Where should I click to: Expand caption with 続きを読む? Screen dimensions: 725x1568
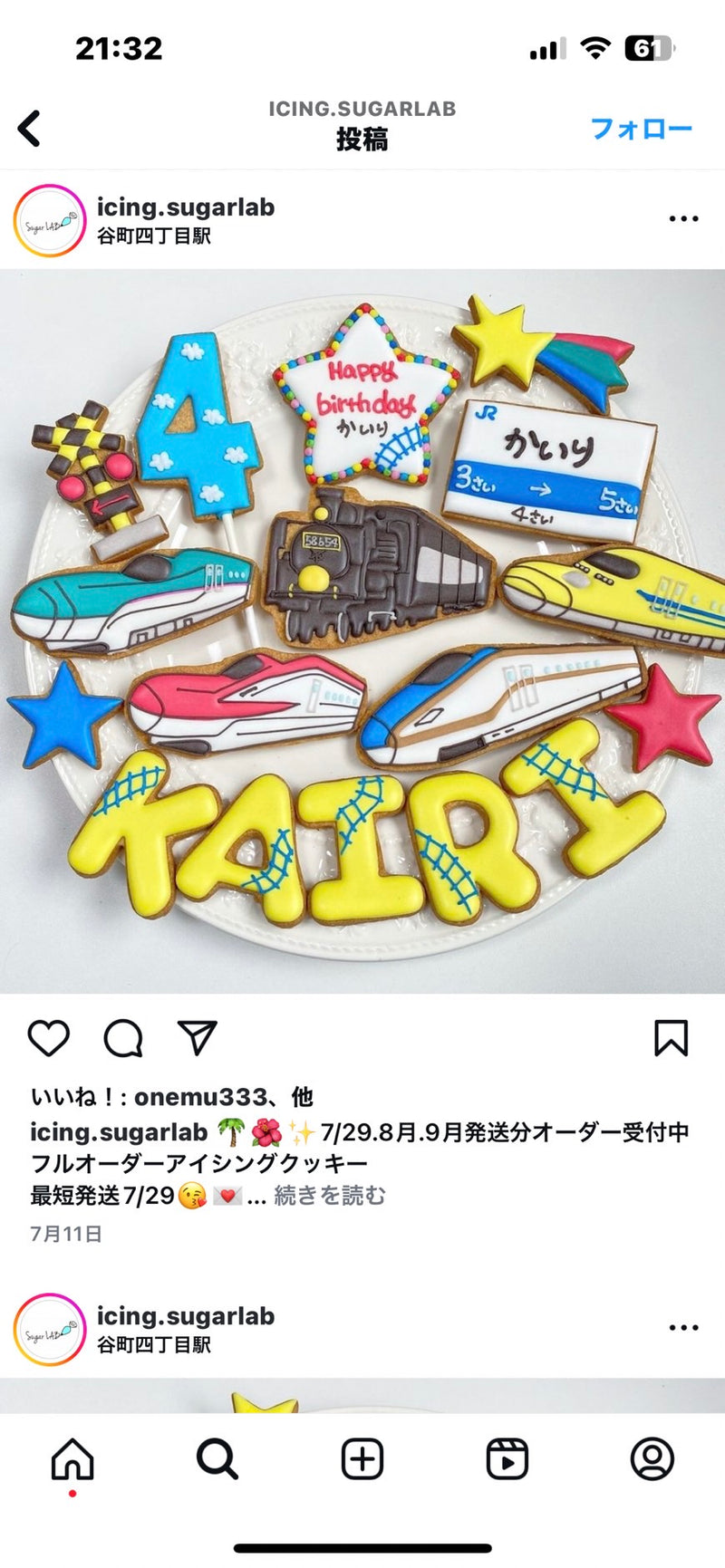[330, 1196]
